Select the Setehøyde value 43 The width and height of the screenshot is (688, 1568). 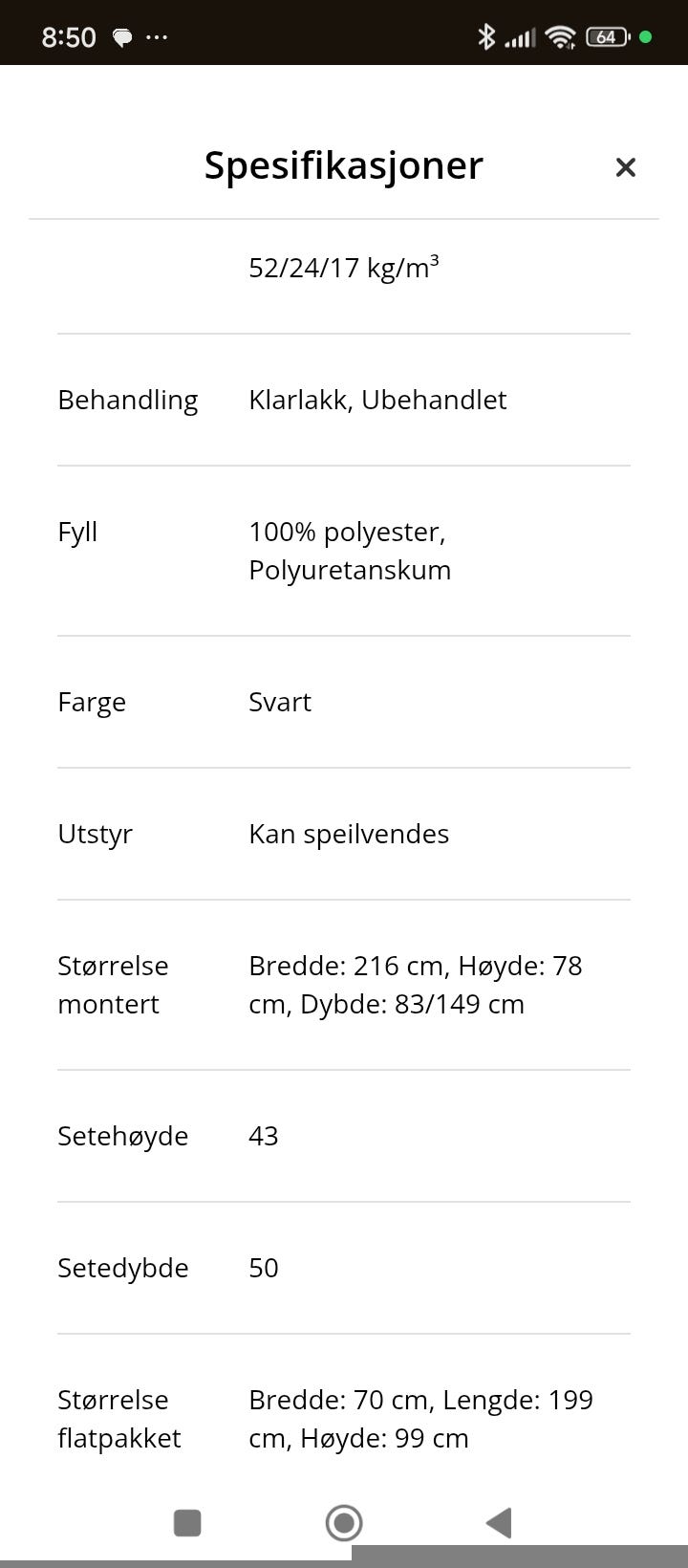[x=264, y=1136]
